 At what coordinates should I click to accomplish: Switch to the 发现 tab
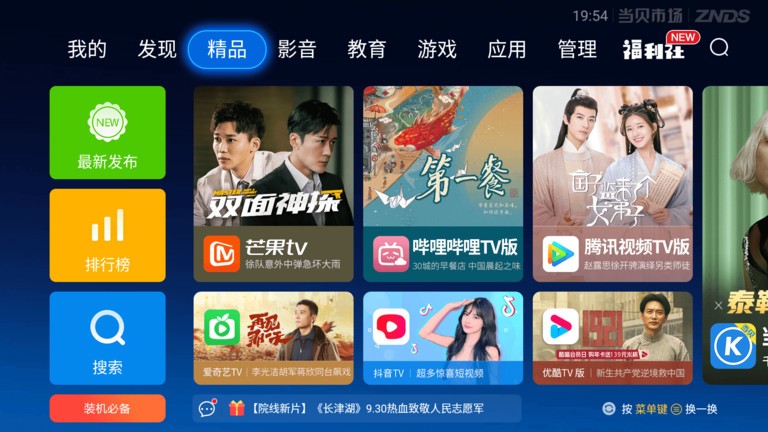coord(157,49)
